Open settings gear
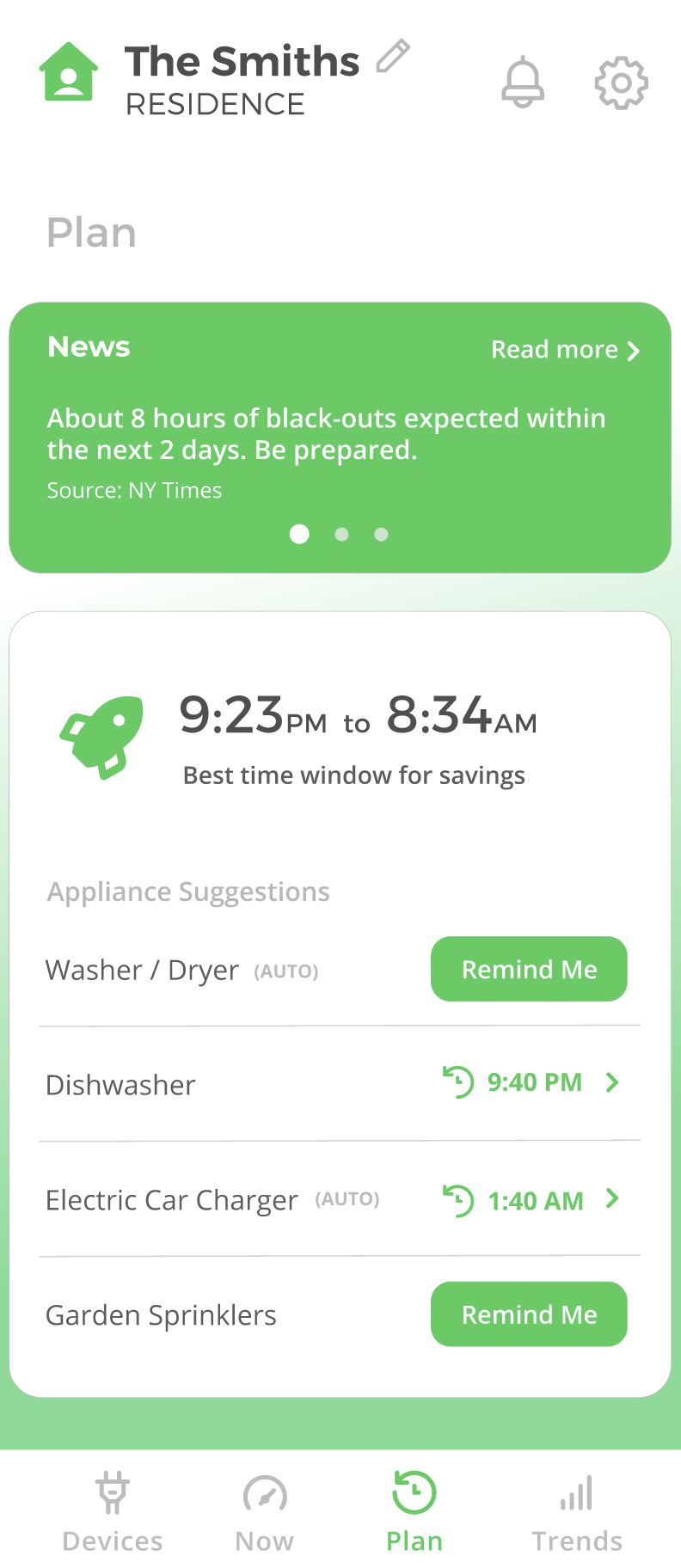This screenshot has height=1568, width=681. (x=621, y=83)
